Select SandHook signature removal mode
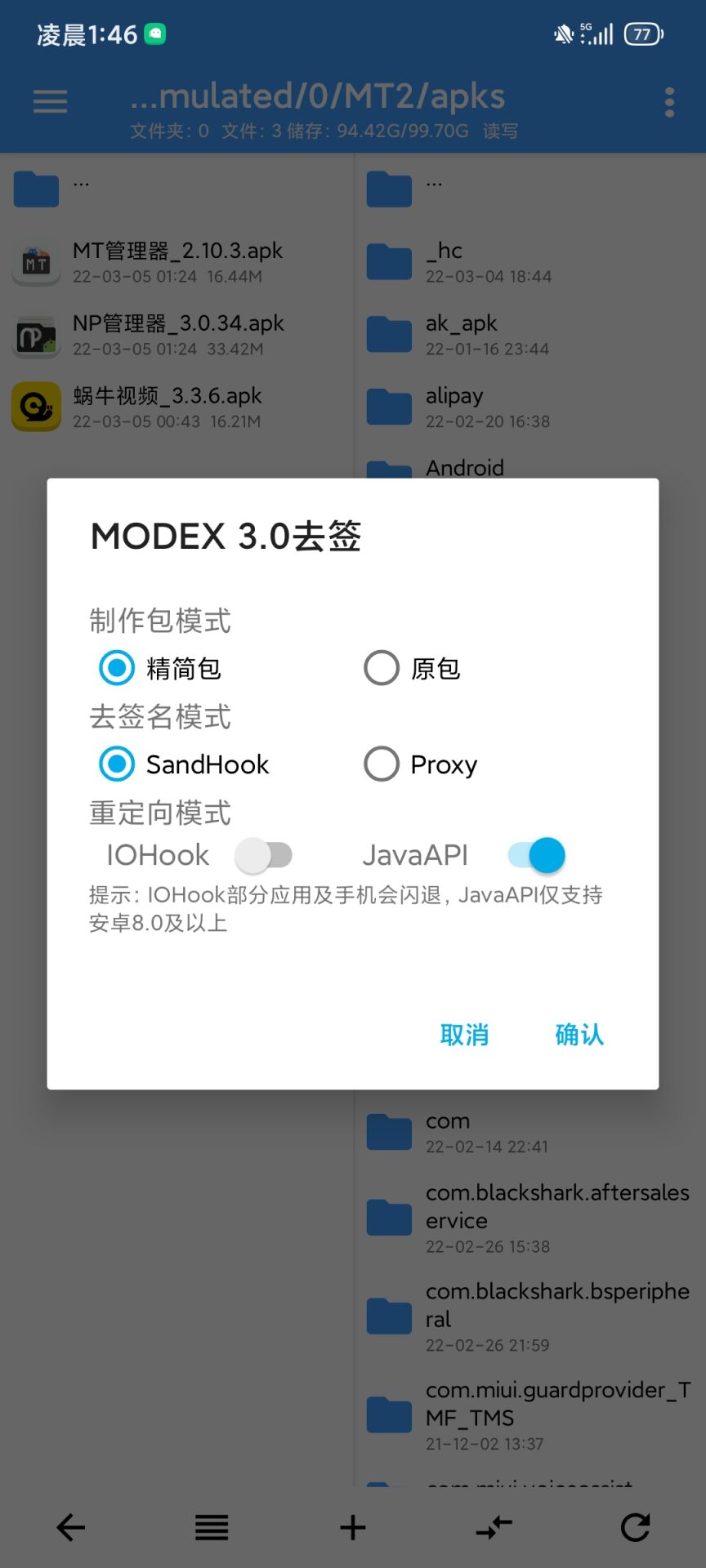The height and width of the screenshot is (1568, 706). click(x=117, y=764)
